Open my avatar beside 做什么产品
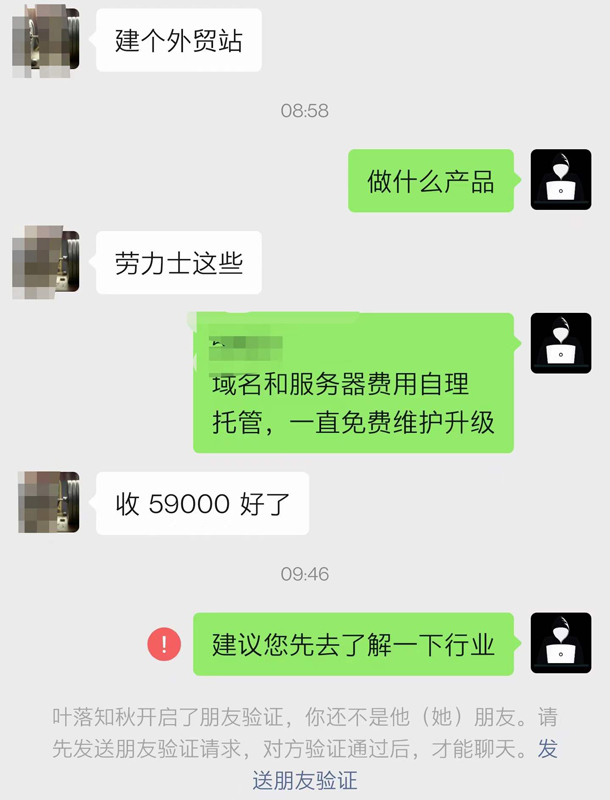 (x=560, y=180)
